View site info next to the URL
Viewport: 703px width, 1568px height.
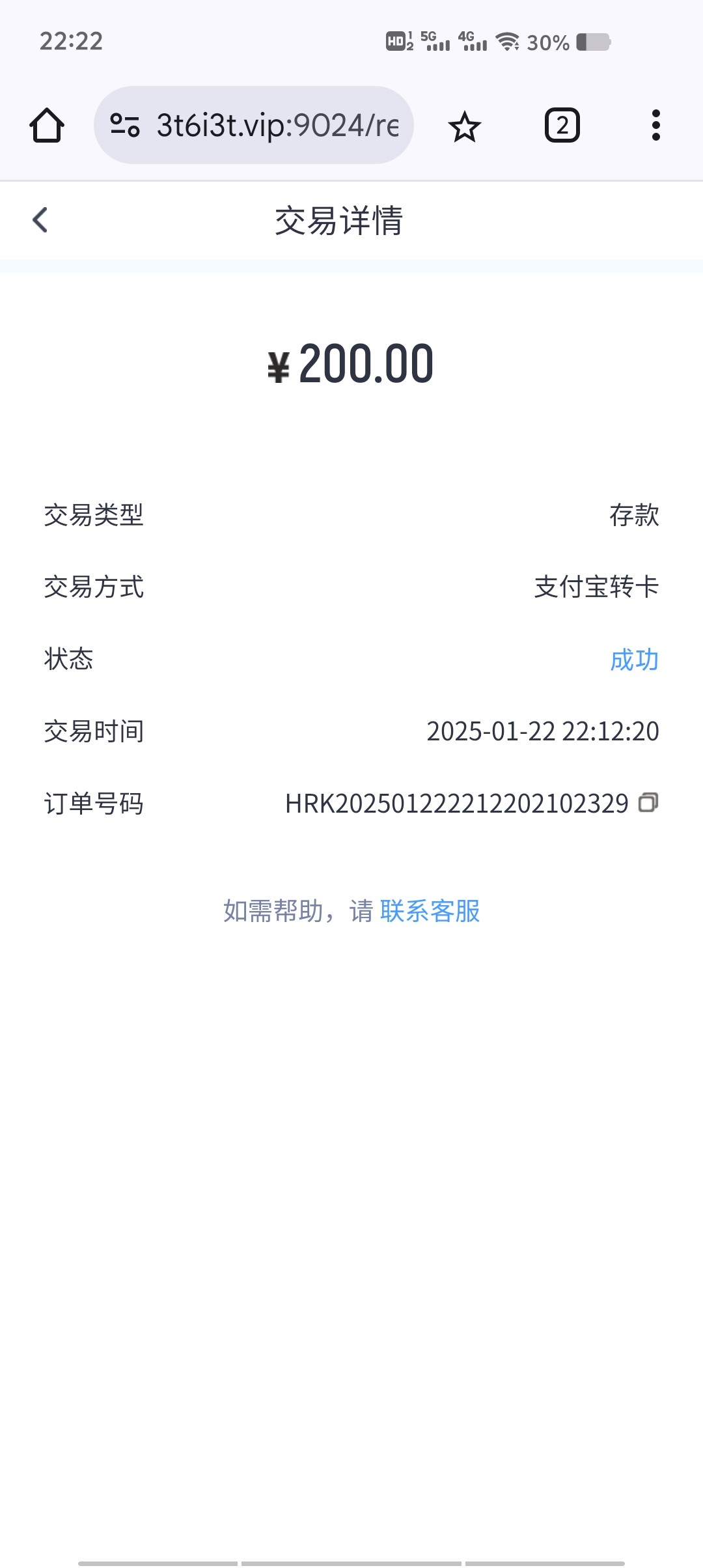tap(124, 125)
